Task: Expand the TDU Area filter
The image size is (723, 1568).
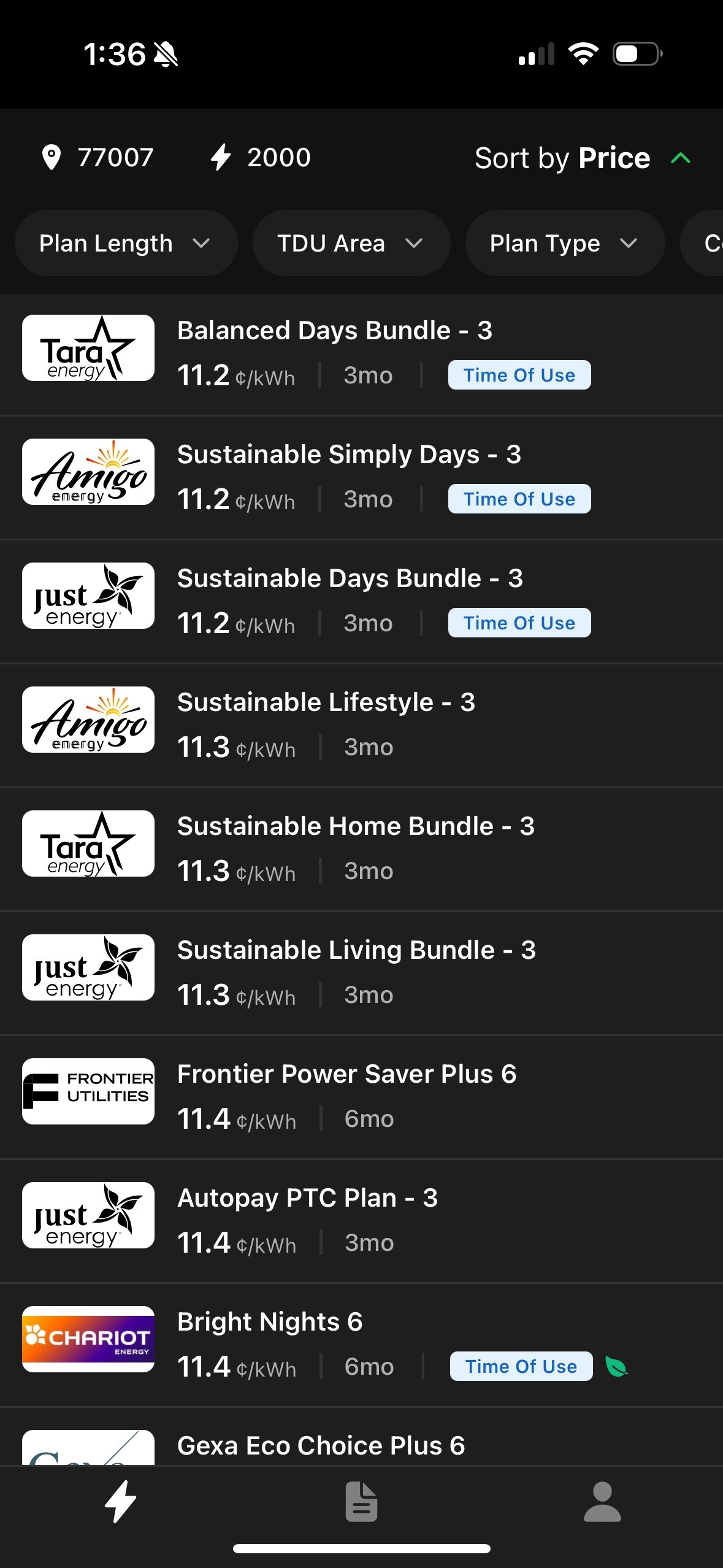Action: pos(351,244)
